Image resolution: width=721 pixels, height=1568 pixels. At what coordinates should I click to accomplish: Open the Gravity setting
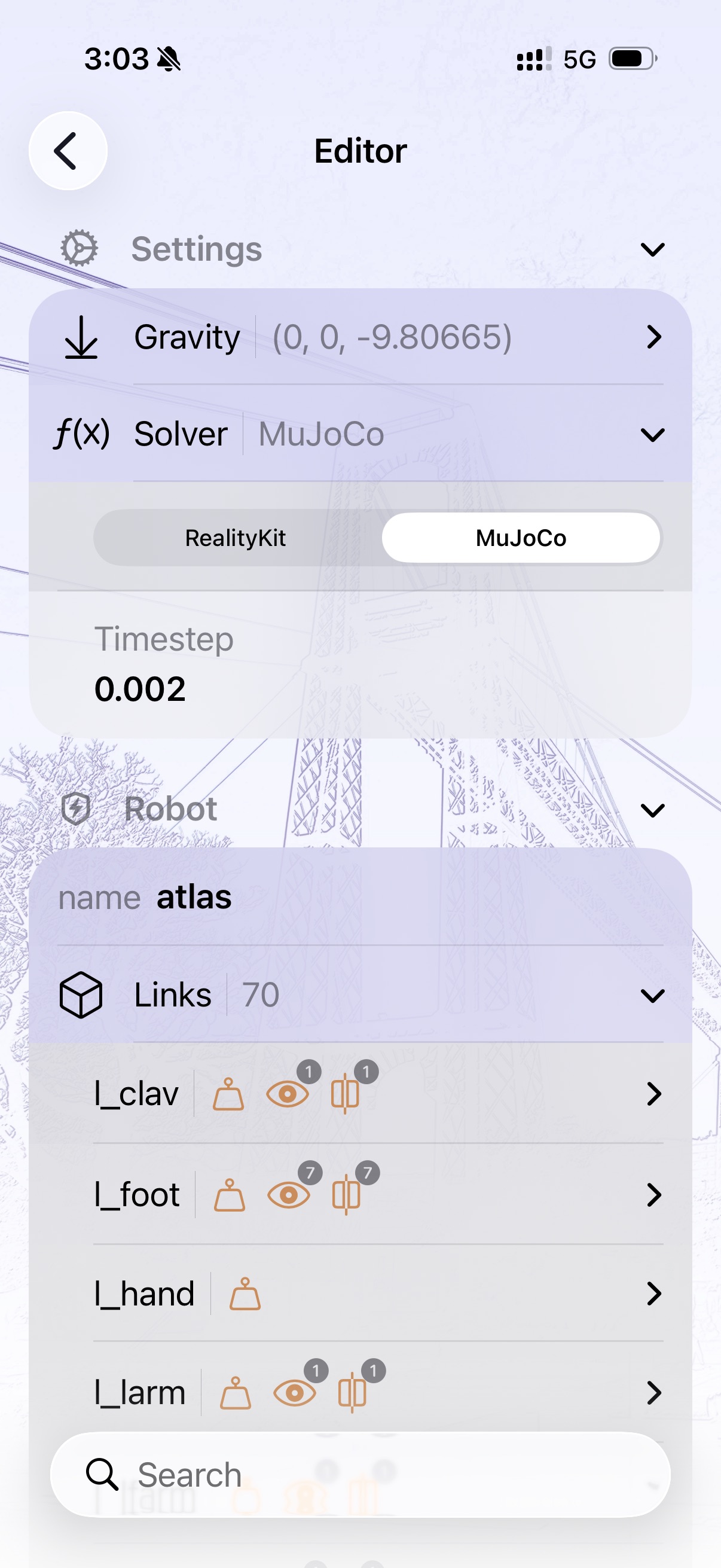tap(360, 337)
